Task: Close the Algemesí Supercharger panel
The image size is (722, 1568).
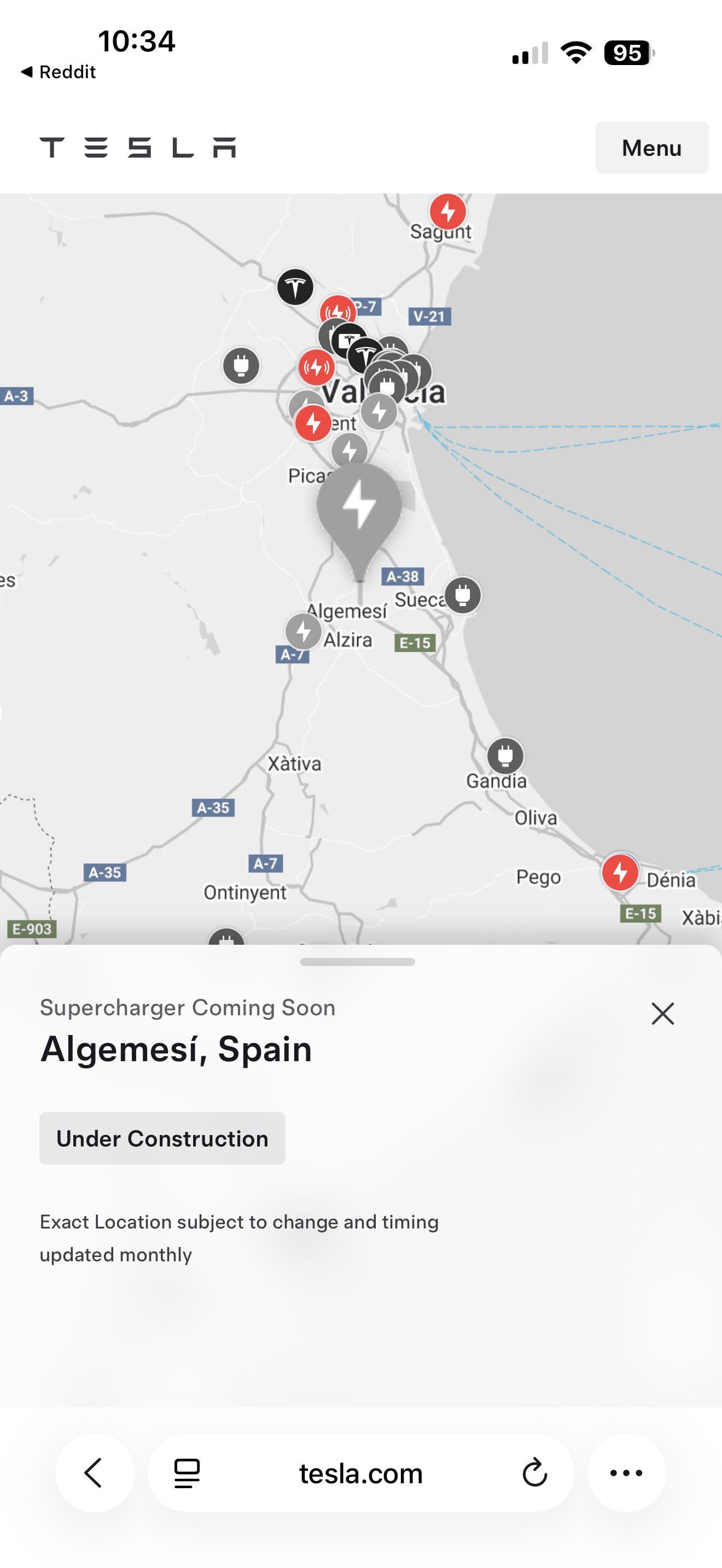Action: pyautogui.click(x=662, y=1014)
